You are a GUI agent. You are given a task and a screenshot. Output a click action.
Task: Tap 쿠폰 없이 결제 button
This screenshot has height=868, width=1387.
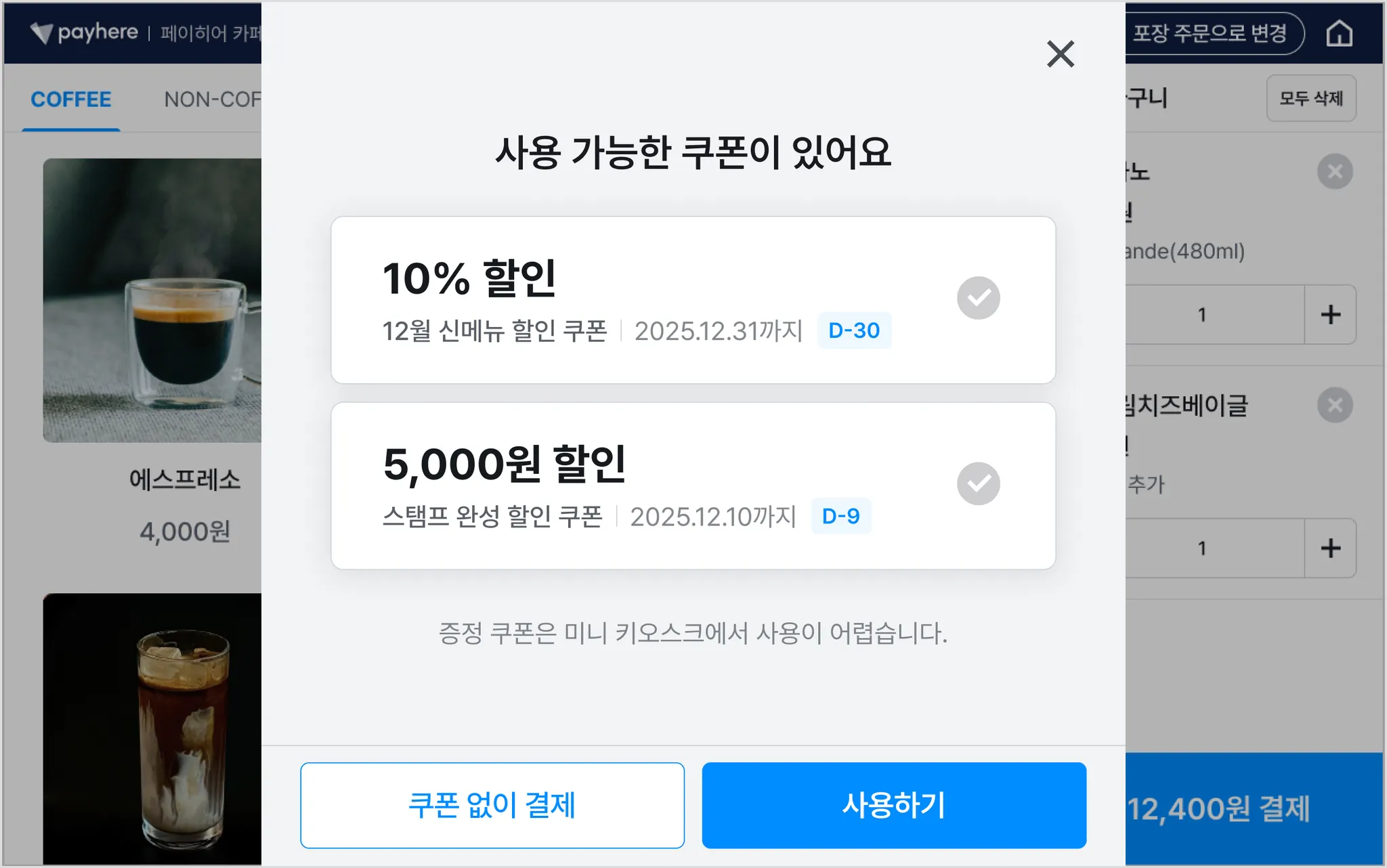tap(492, 805)
